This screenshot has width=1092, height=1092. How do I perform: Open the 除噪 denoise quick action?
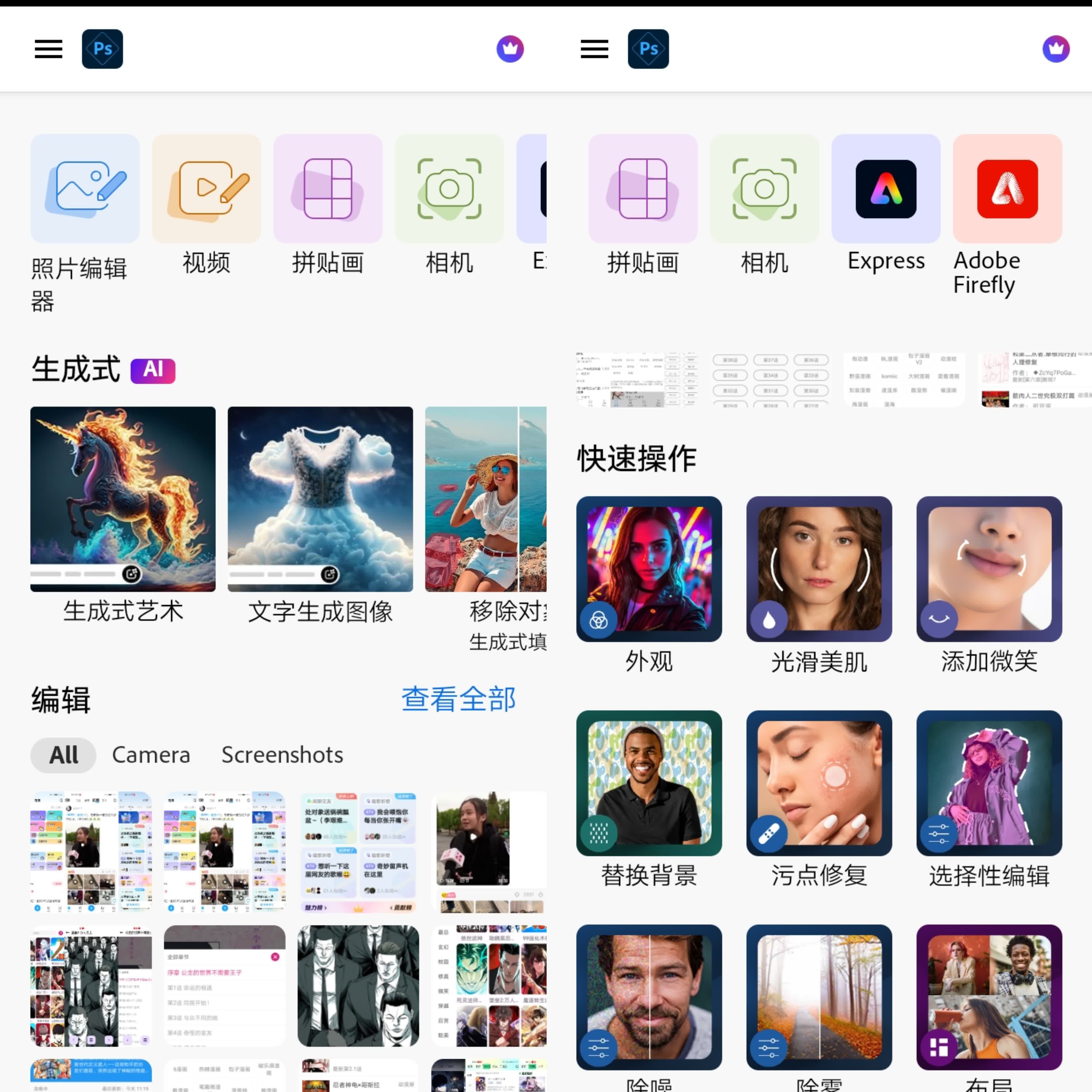pos(649,997)
